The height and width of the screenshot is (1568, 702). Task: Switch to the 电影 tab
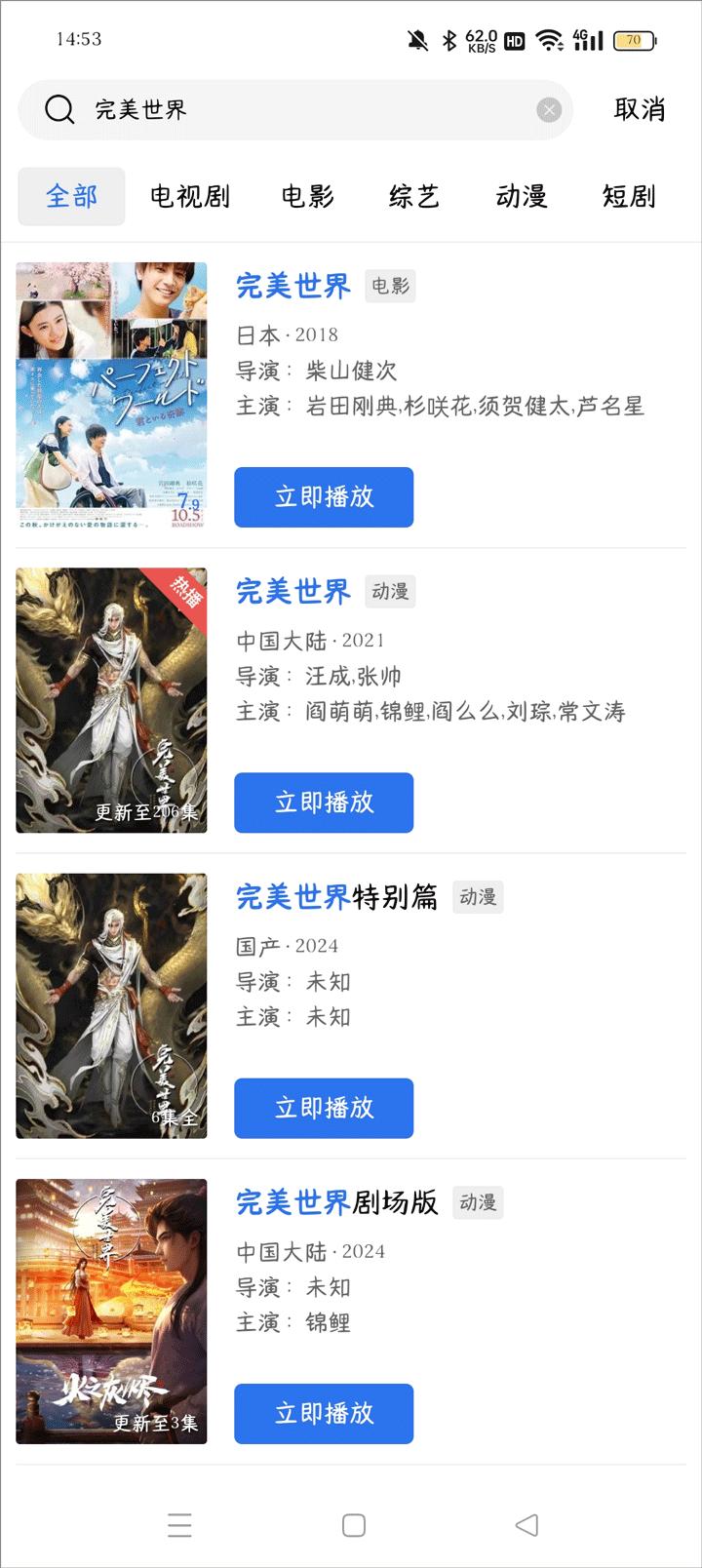pos(308,196)
